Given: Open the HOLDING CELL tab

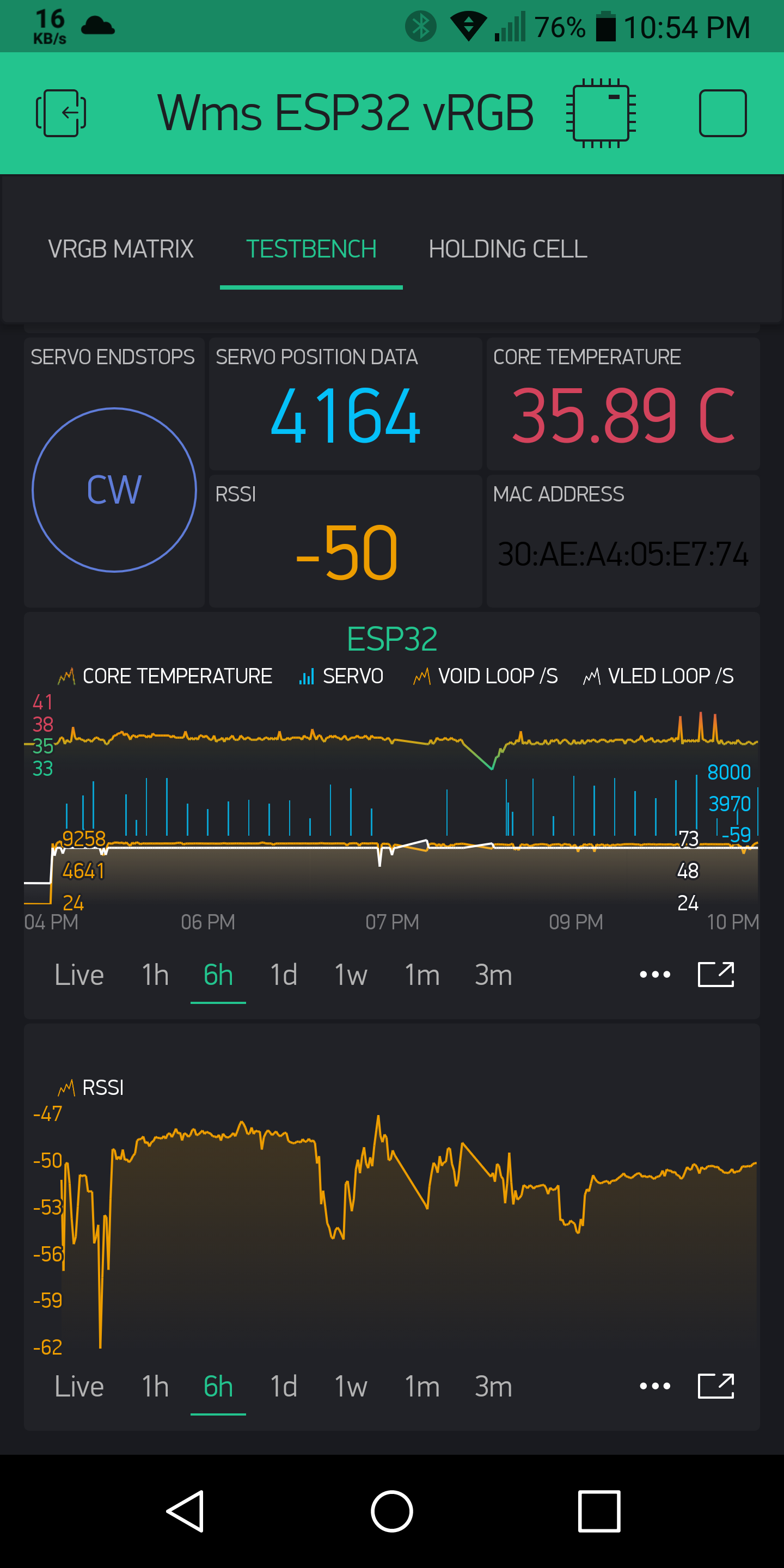Looking at the screenshot, I should tap(507, 249).
